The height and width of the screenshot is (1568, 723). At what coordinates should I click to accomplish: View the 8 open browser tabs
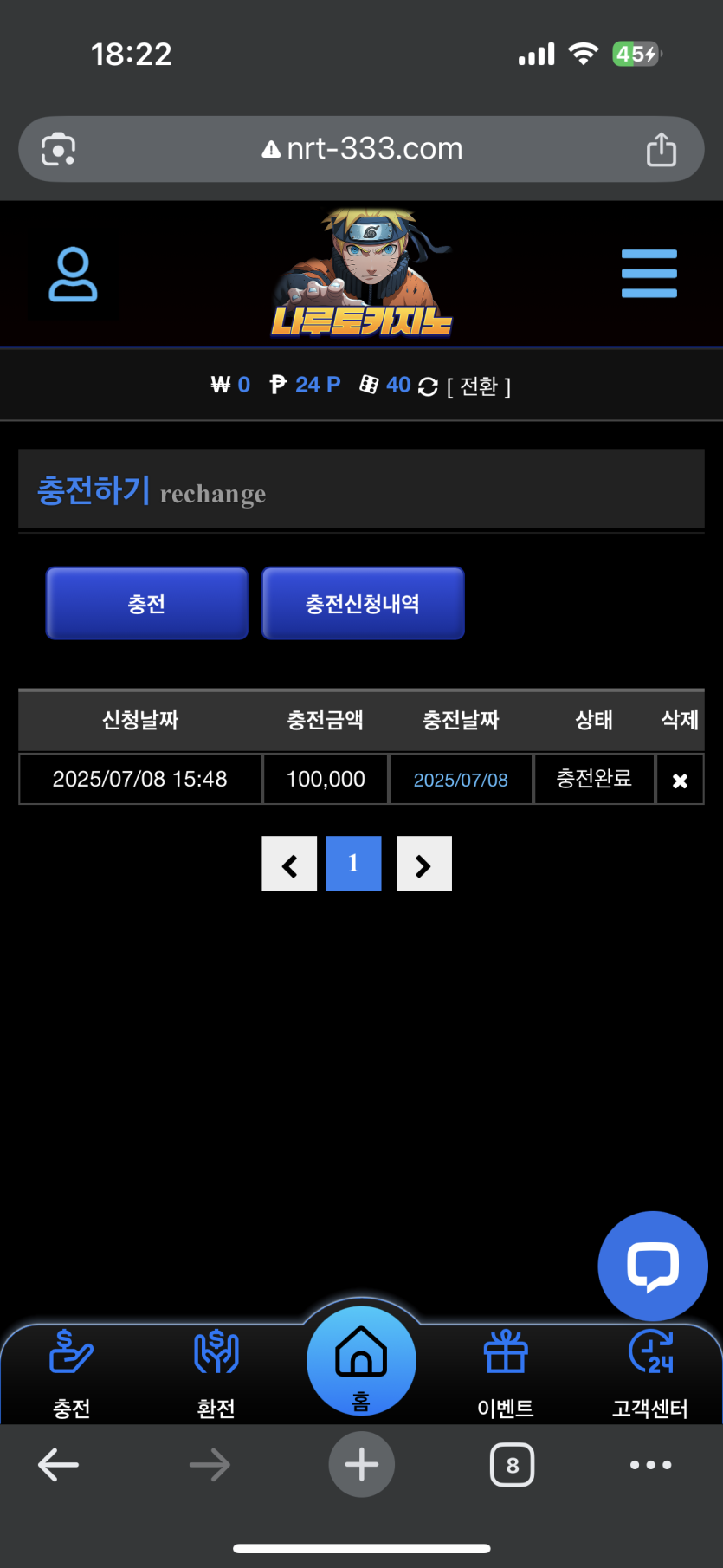513,1465
